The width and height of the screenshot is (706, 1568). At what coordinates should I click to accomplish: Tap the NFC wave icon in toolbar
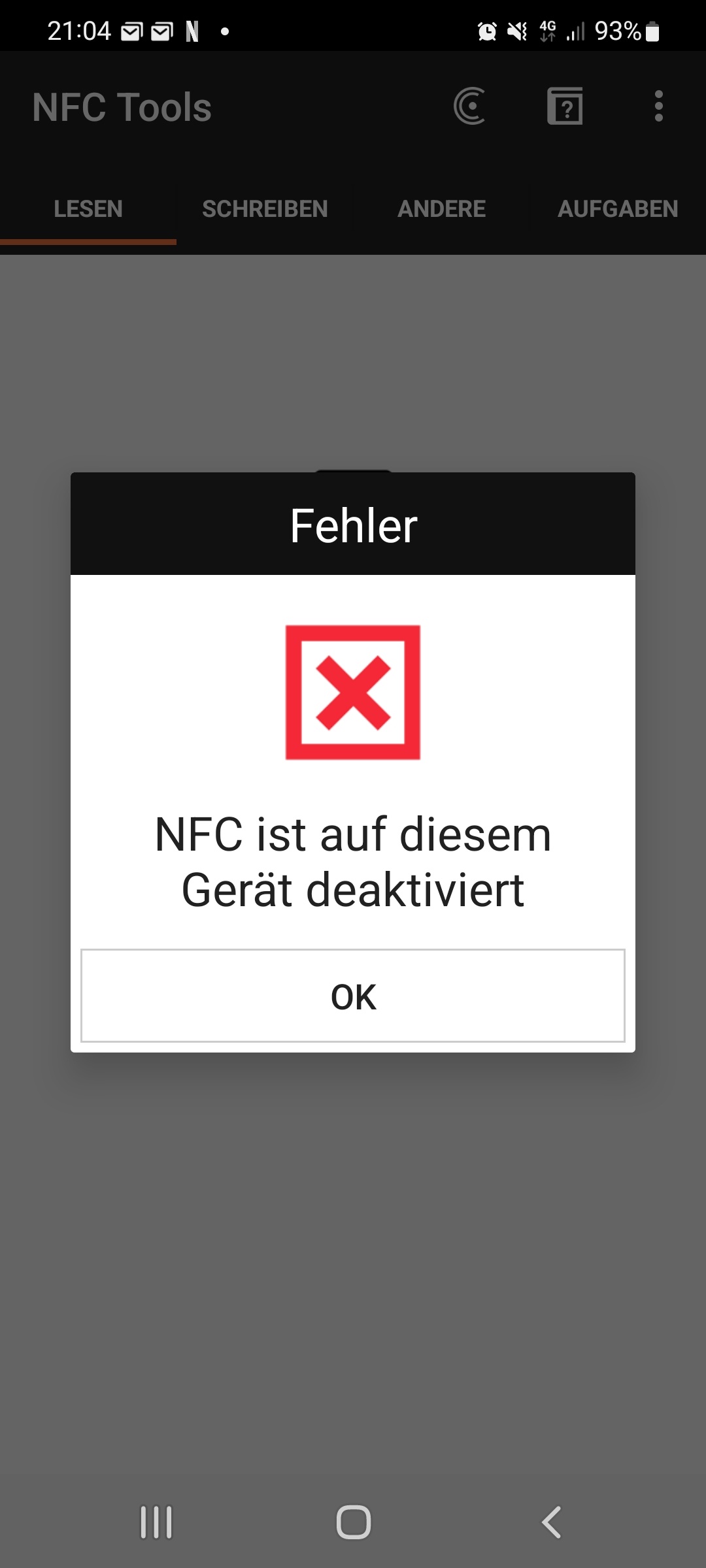[x=469, y=106]
